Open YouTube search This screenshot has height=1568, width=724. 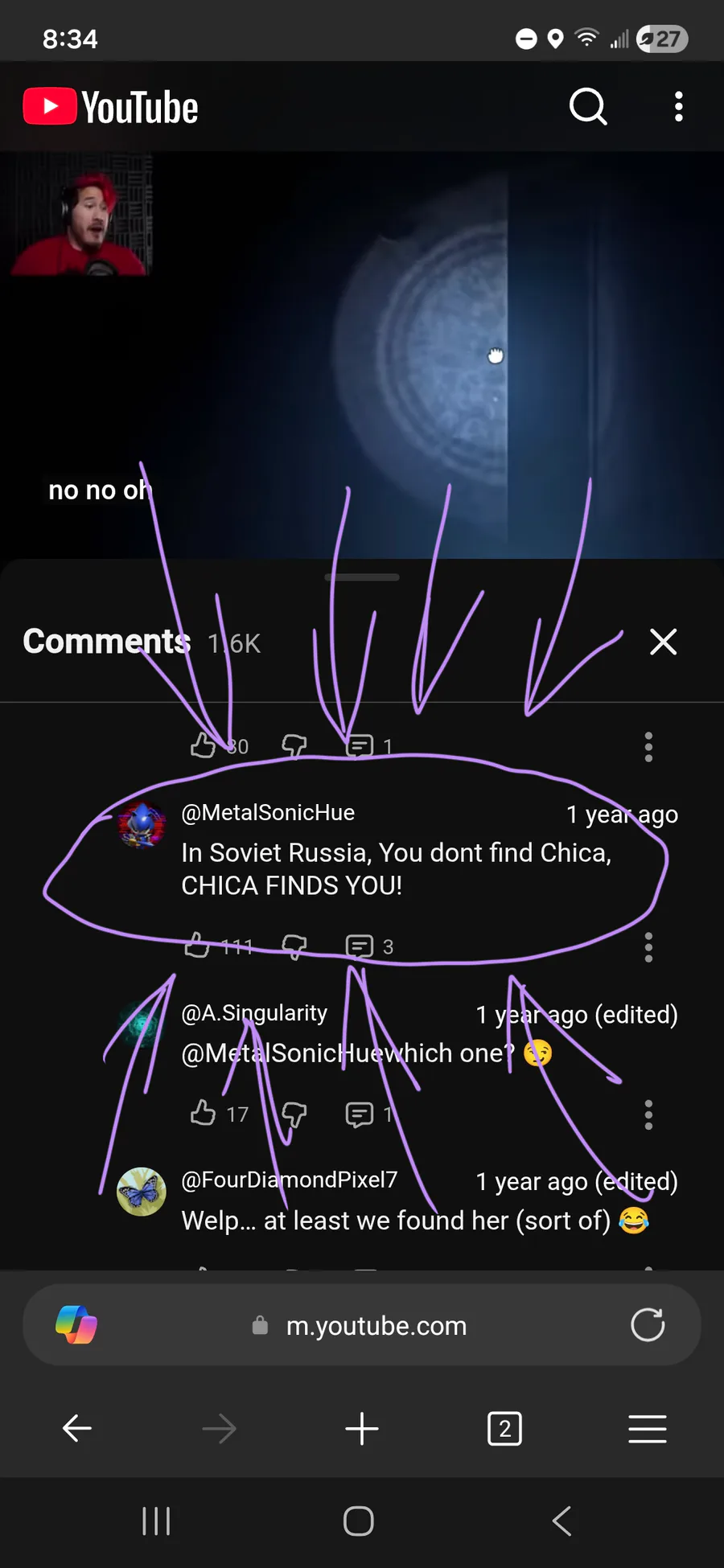point(588,106)
